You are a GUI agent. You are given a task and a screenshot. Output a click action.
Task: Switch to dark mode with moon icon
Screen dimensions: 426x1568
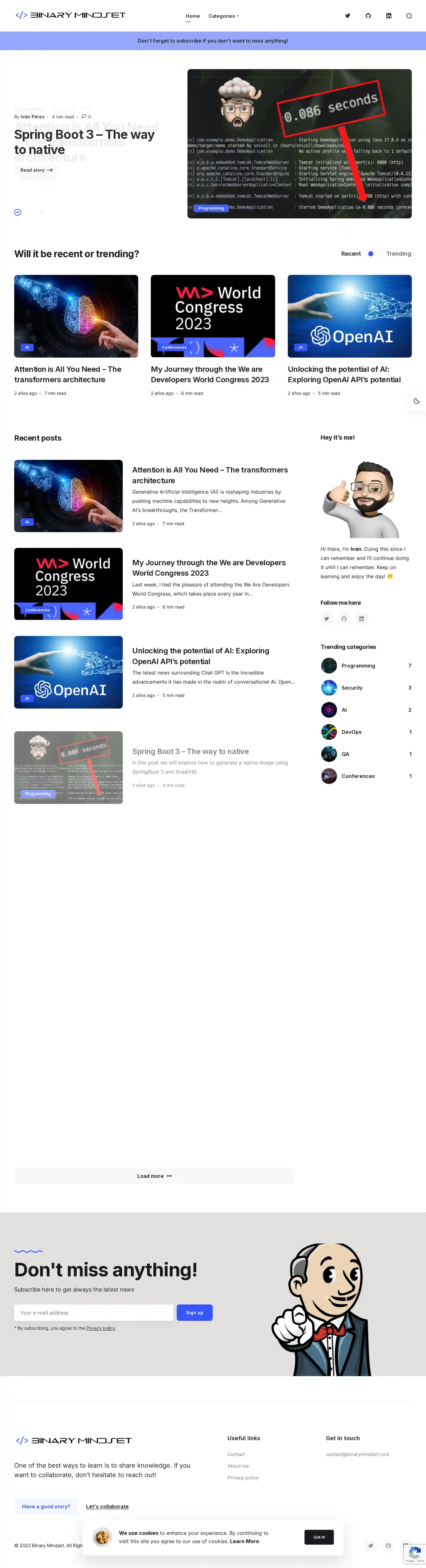[x=416, y=401]
